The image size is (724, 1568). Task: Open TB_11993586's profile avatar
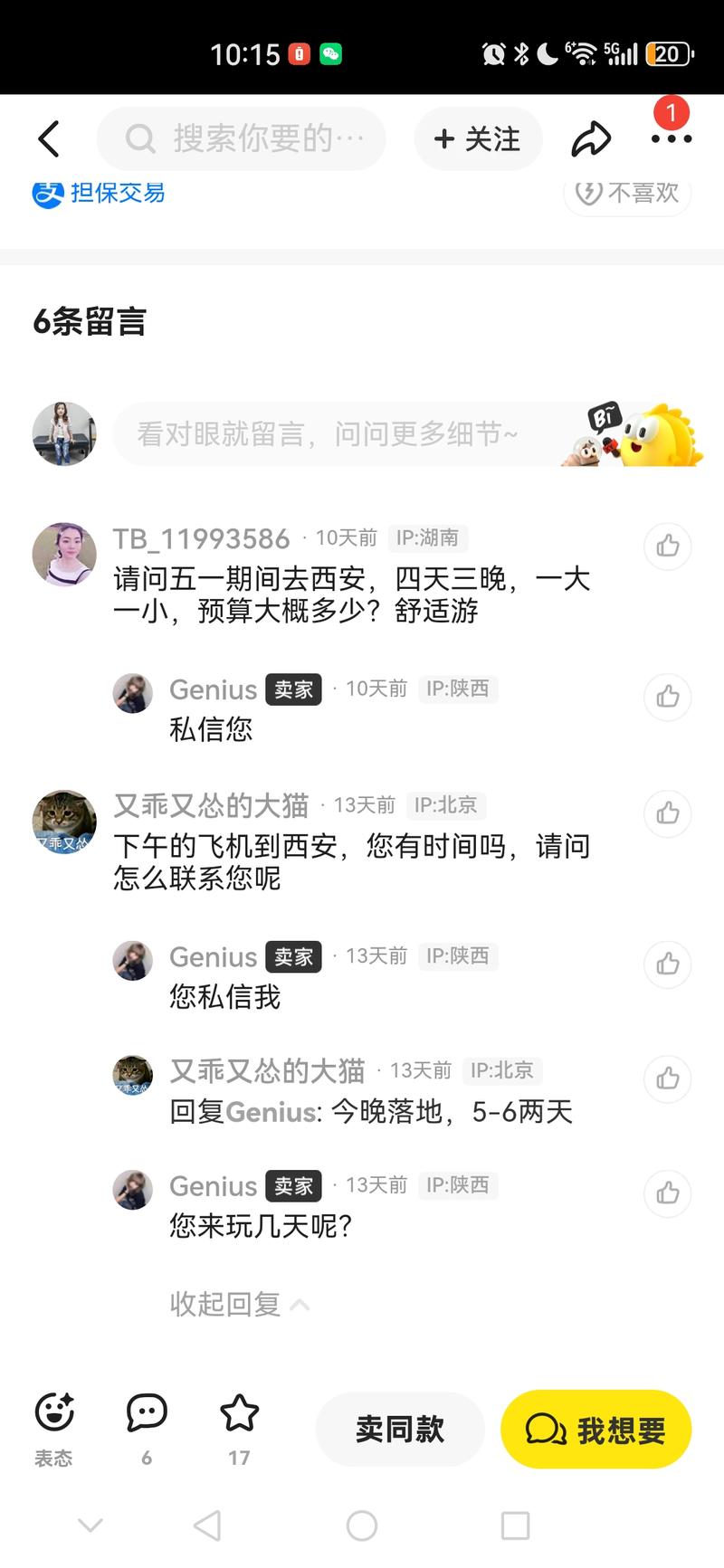(x=64, y=554)
